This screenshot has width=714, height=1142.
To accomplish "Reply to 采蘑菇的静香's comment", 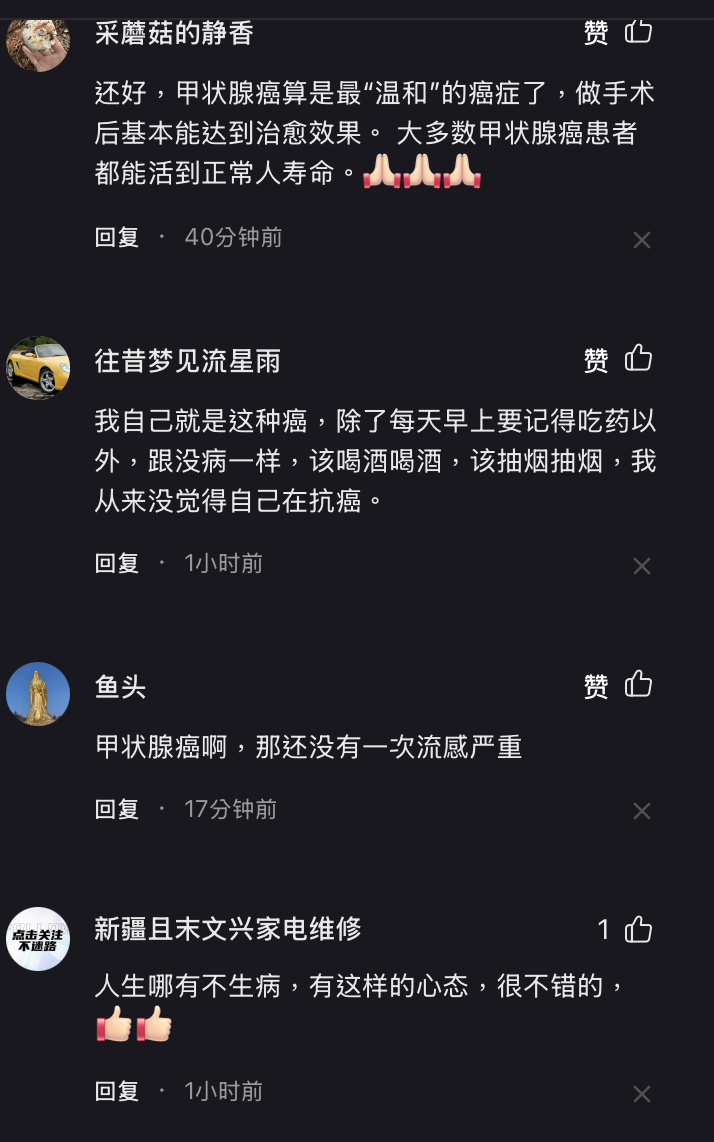I will (x=117, y=238).
